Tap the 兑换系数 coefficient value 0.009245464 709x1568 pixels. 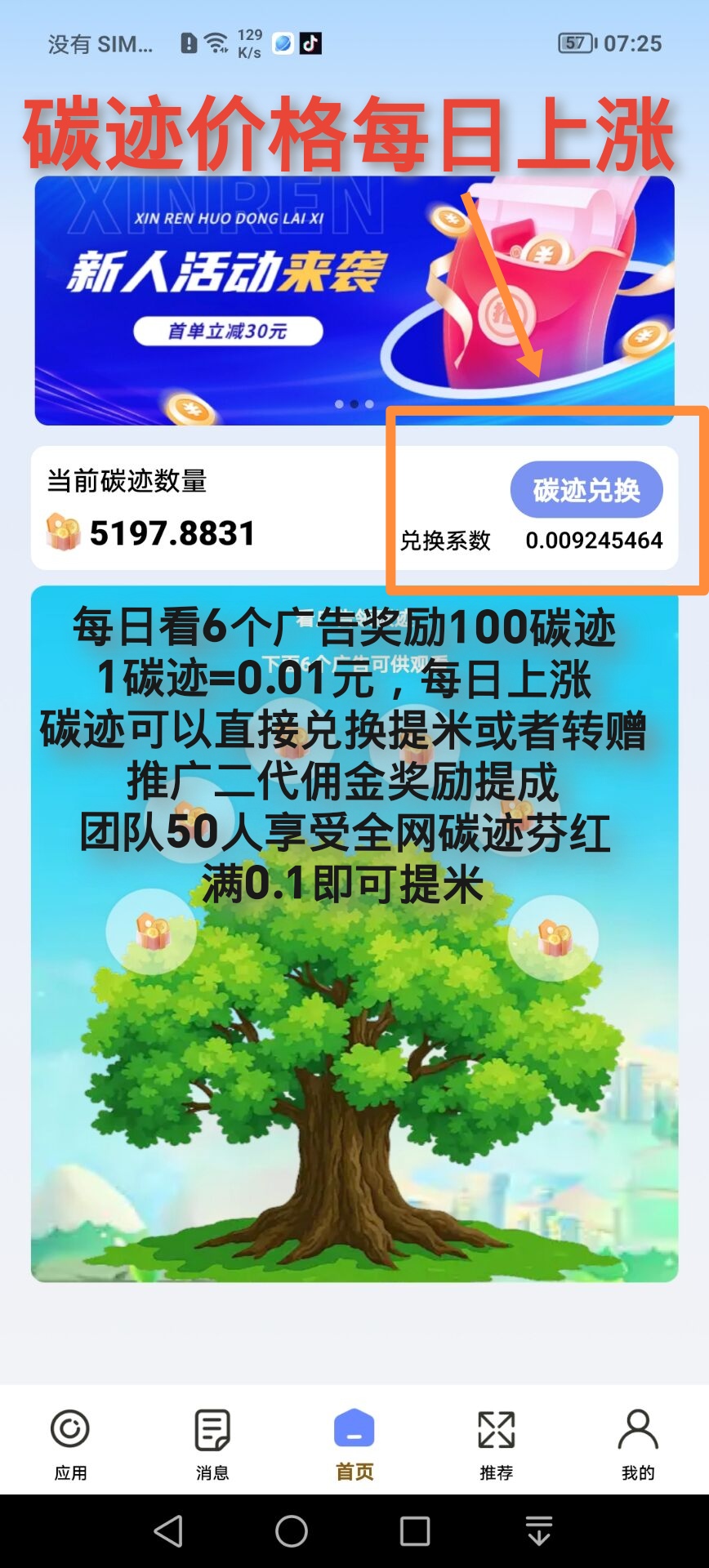click(x=594, y=541)
